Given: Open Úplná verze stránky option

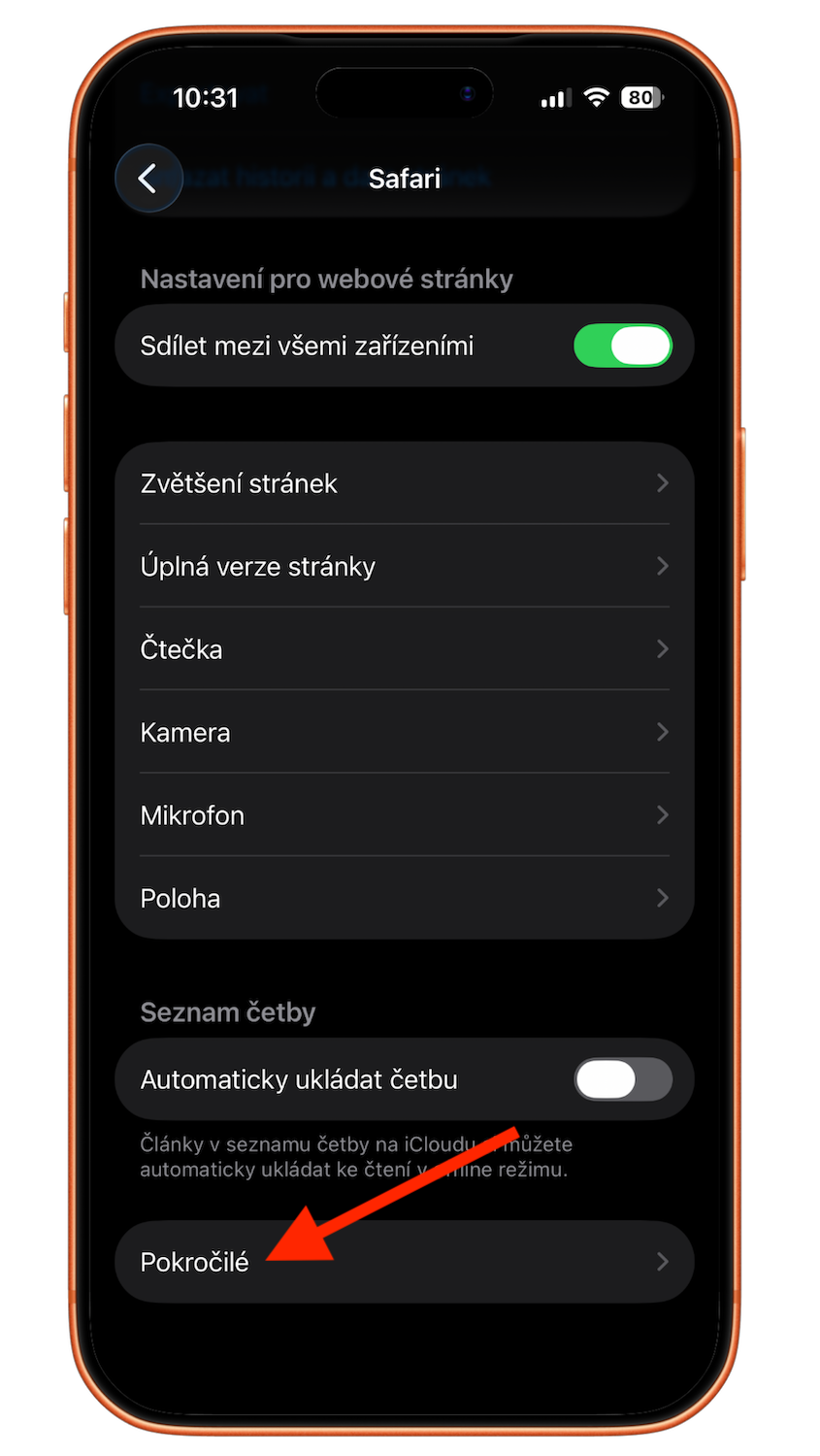Looking at the screenshot, I should (x=404, y=567).
